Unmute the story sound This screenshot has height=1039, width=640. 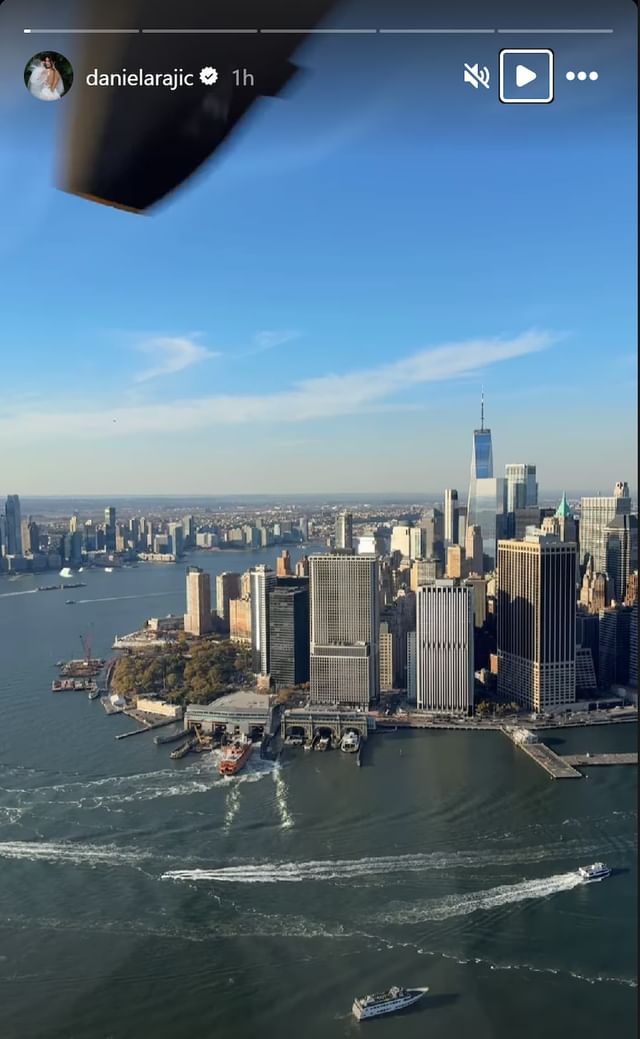click(476, 76)
